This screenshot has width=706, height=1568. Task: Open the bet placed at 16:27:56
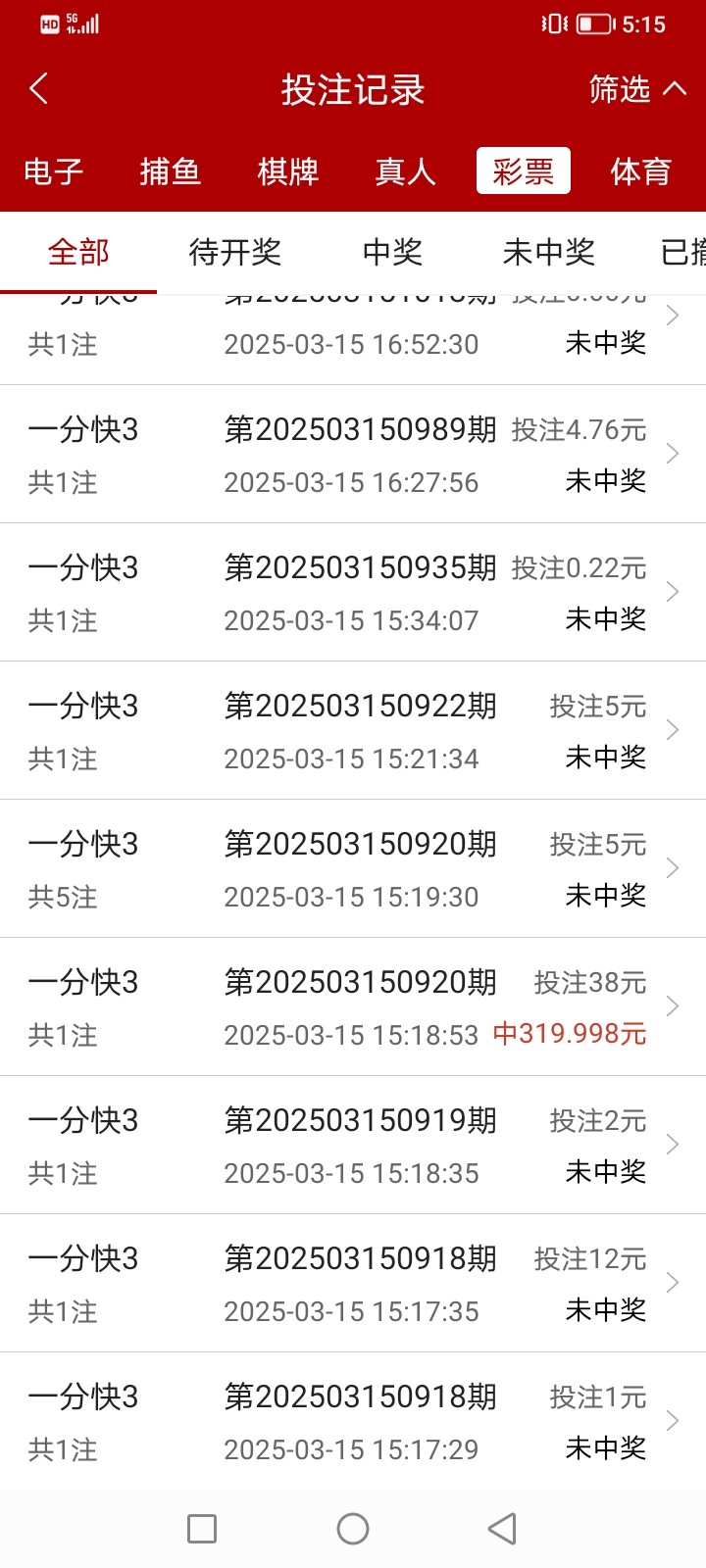tap(353, 455)
